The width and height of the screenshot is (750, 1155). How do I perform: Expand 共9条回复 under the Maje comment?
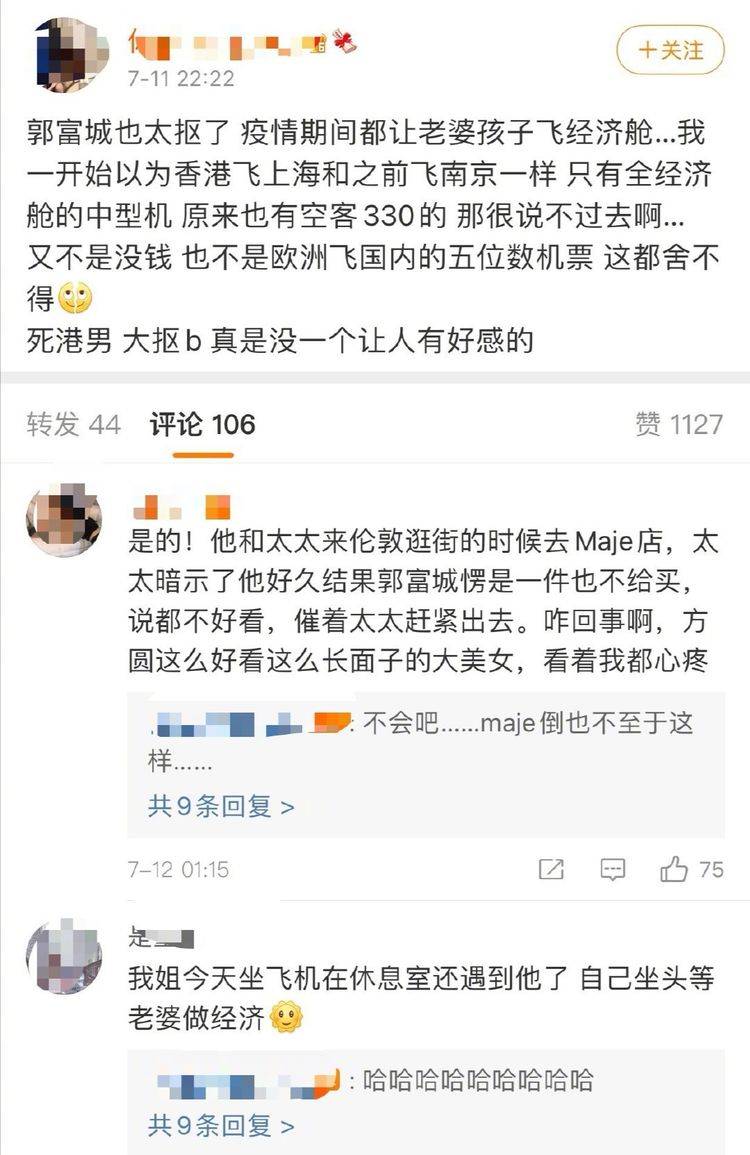click(x=221, y=807)
